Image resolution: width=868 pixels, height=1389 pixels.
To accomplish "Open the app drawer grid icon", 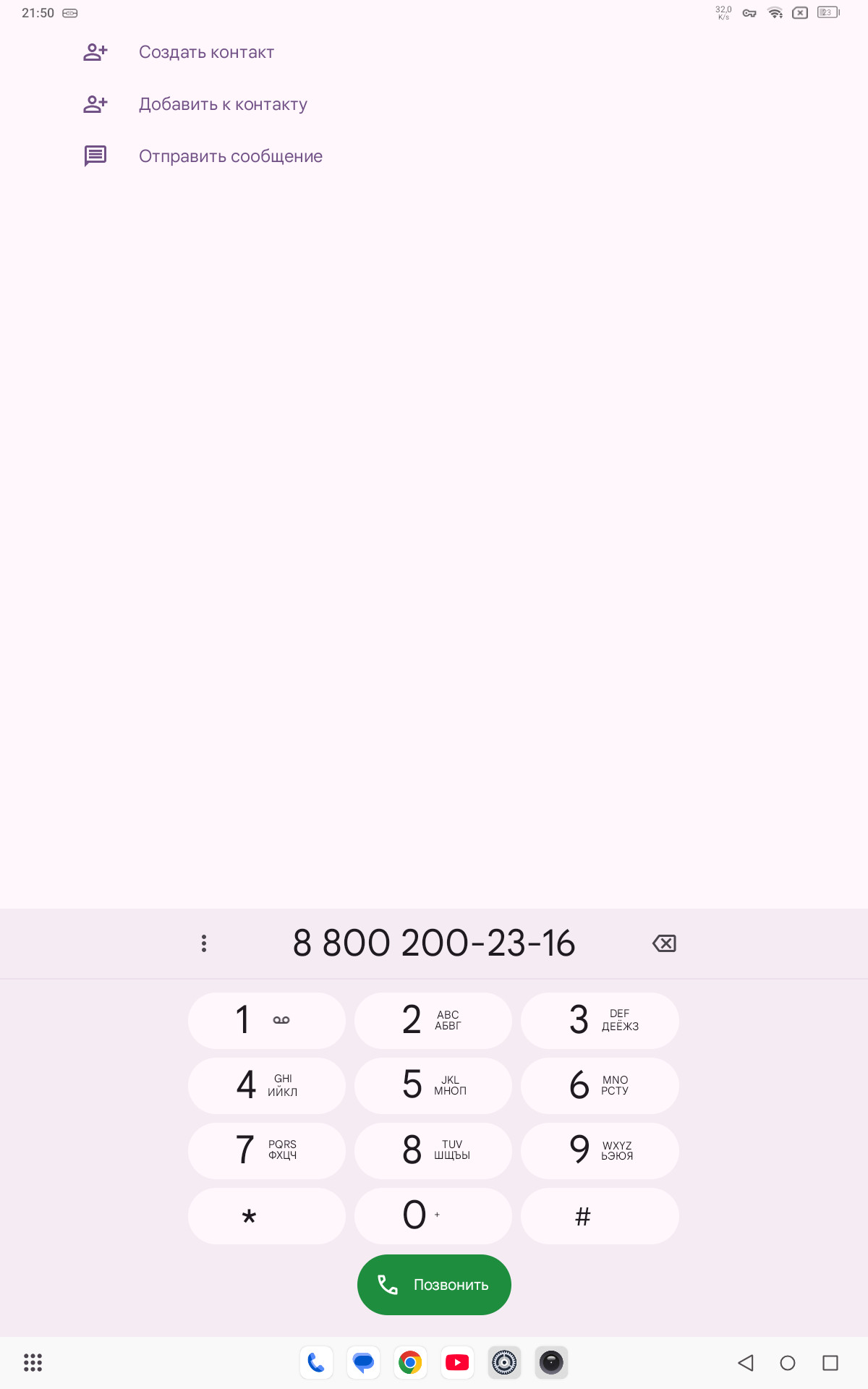I will pos(33,1363).
